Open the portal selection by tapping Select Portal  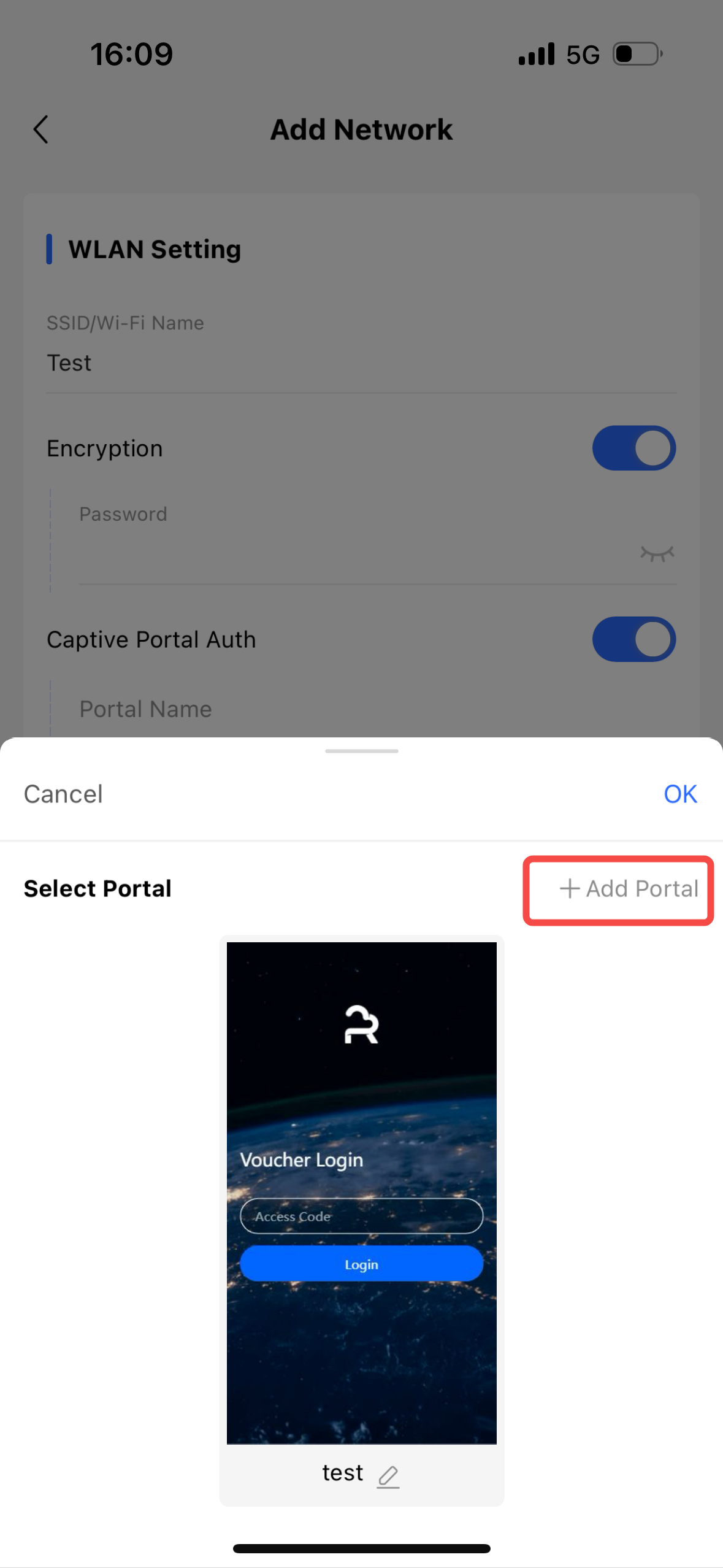click(97, 888)
